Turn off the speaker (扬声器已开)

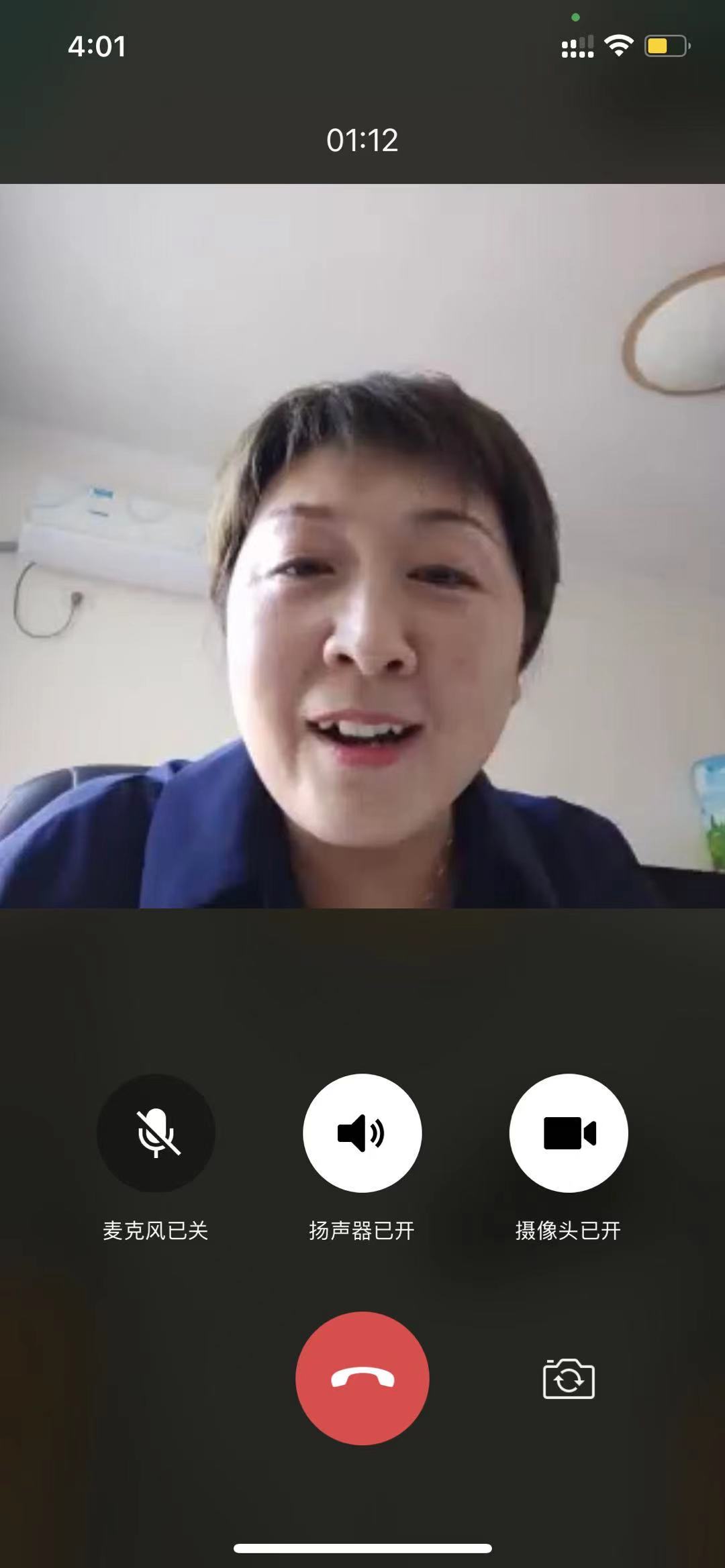[x=362, y=1133]
